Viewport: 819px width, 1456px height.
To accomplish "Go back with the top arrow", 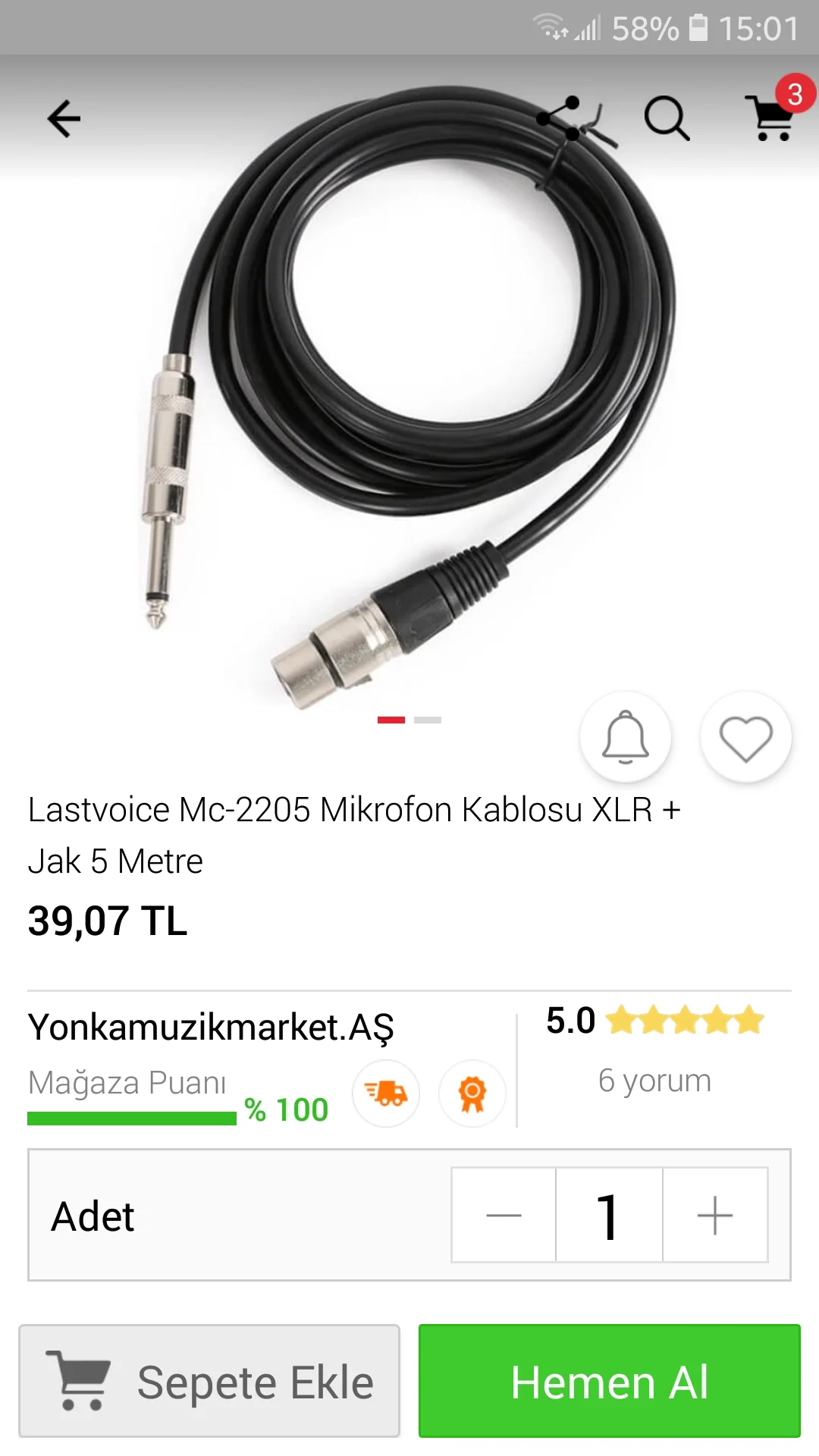I will tap(64, 119).
